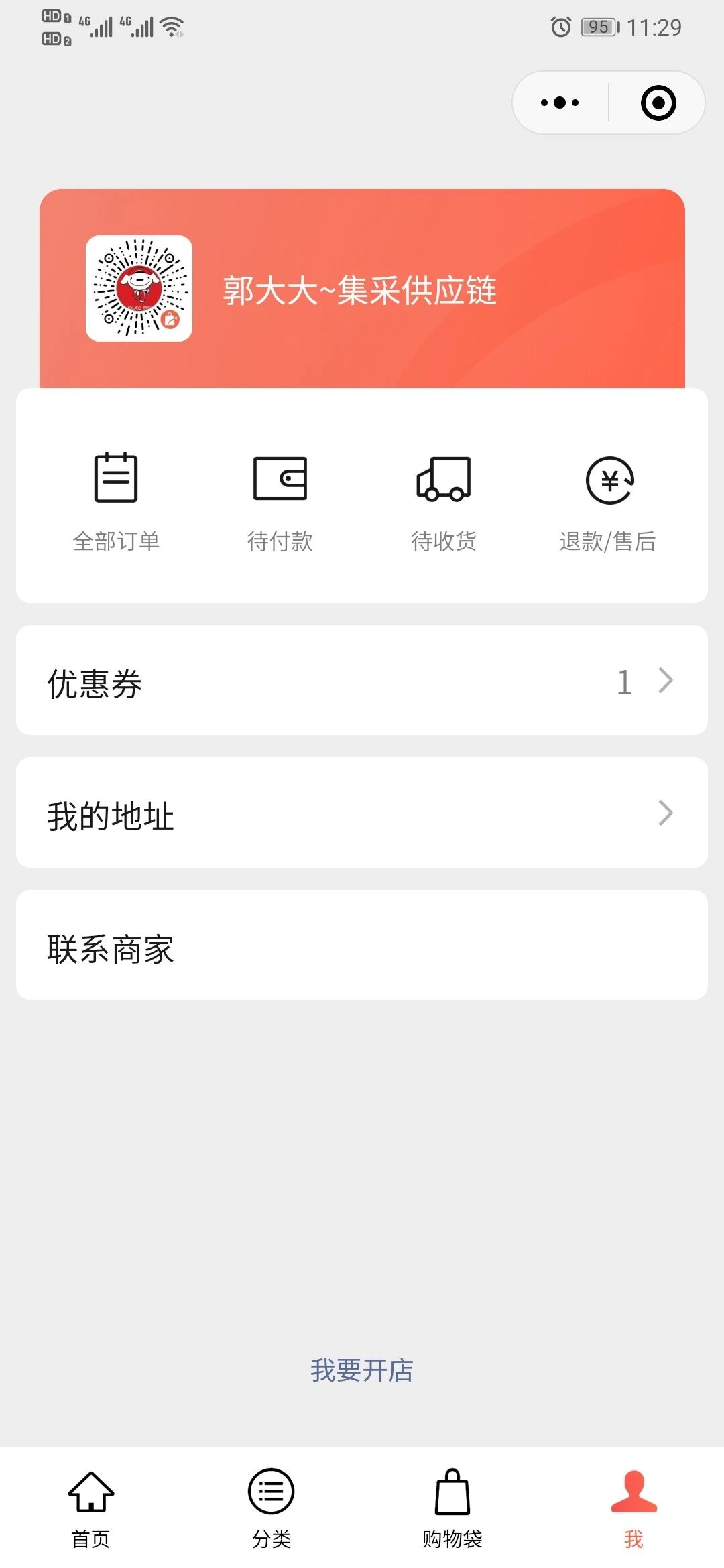Image resolution: width=724 pixels, height=1568 pixels.
Task: Open 我的地址 address list
Action: [362, 813]
